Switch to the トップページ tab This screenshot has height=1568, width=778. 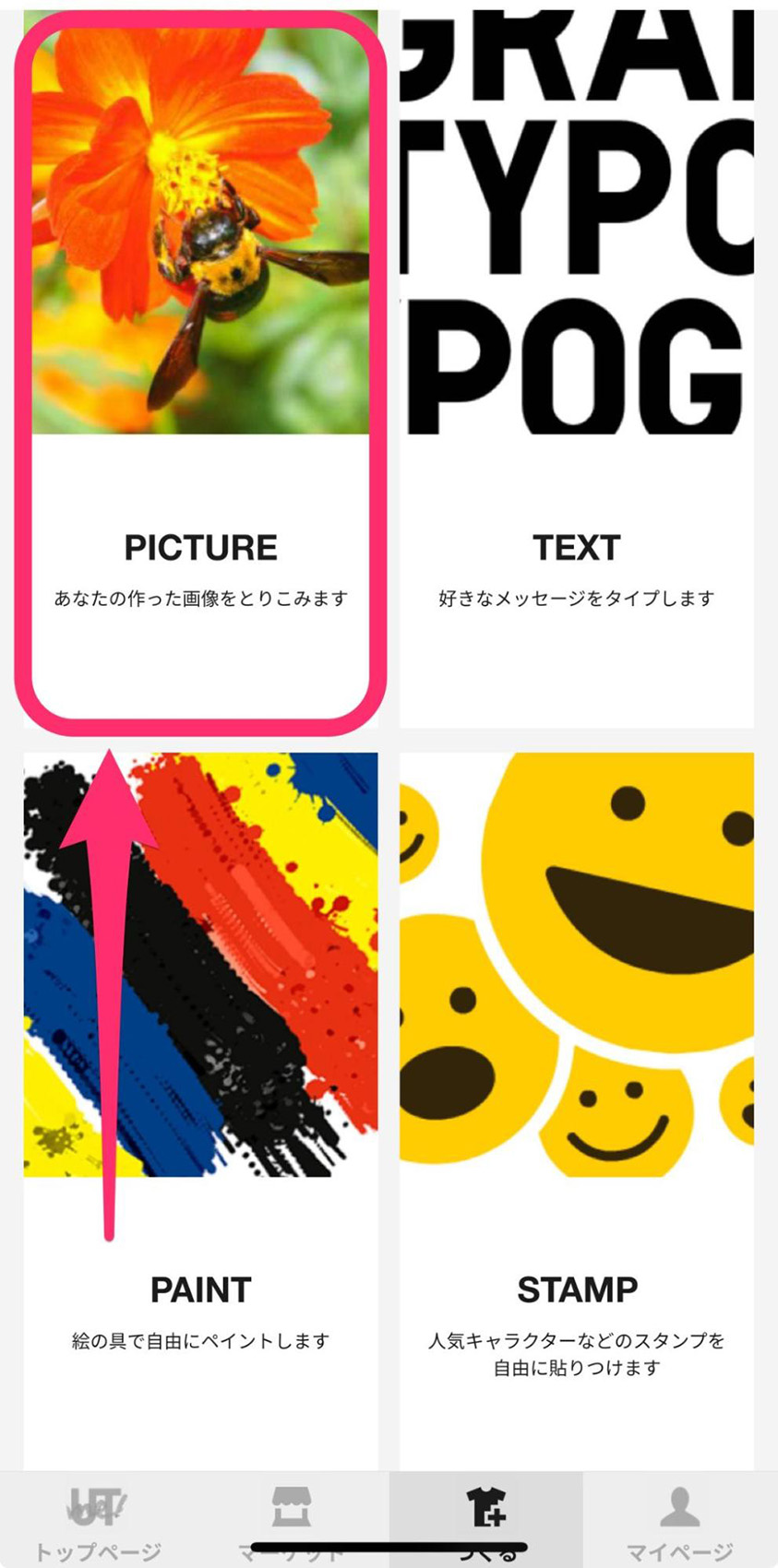coord(98,1520)
